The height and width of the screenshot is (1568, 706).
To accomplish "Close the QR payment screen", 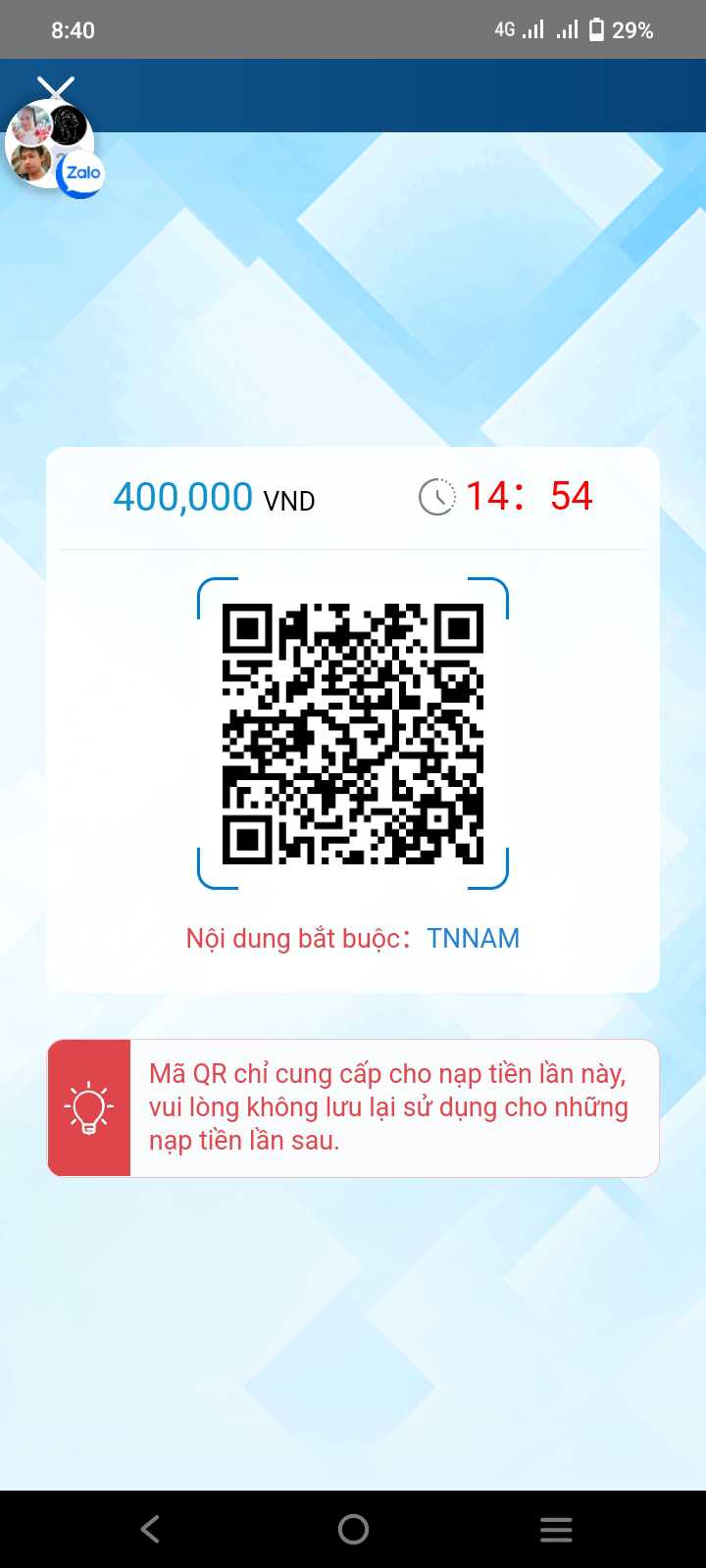I will [56, 88].
